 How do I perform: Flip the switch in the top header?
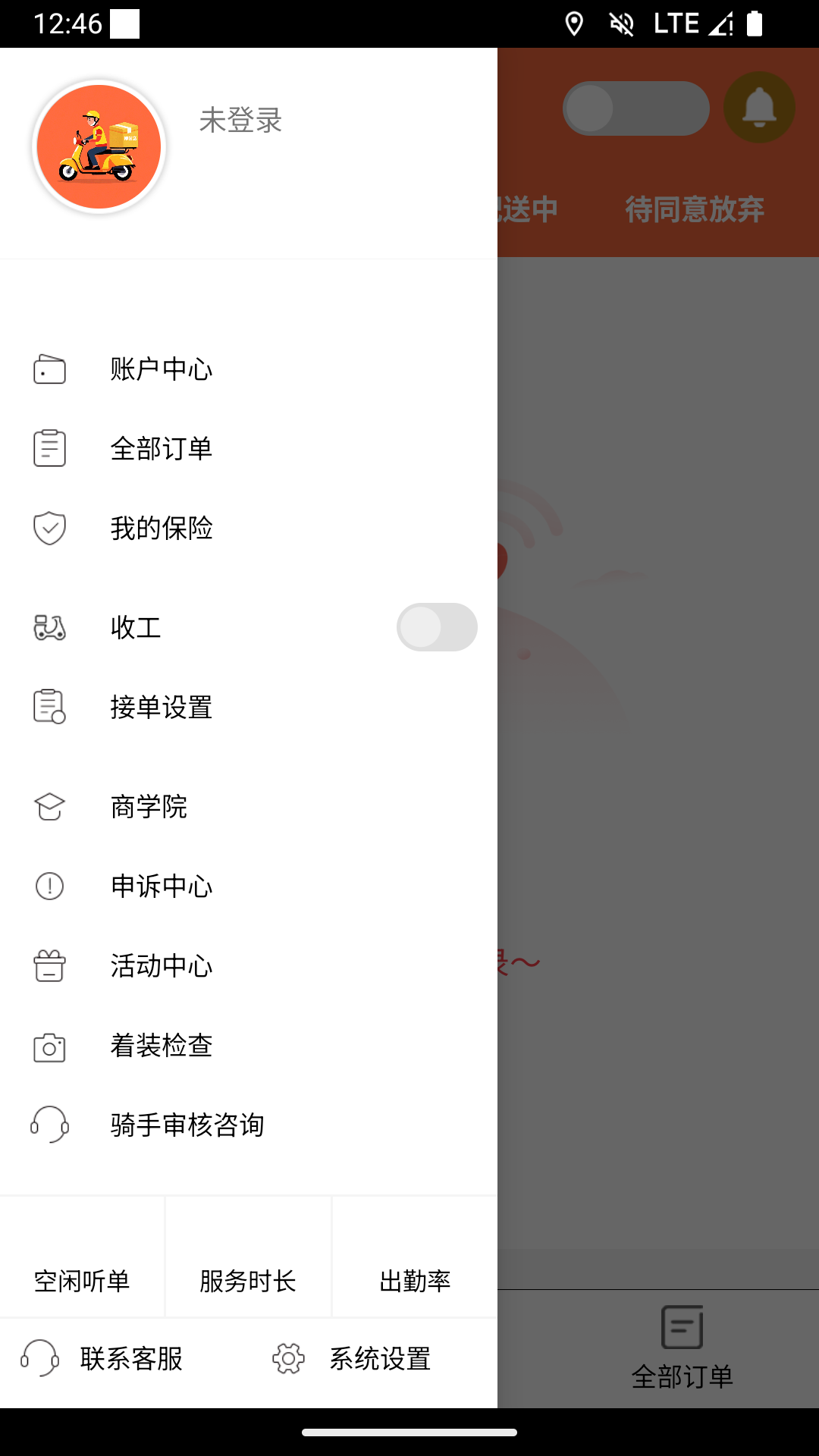point(635,108)
